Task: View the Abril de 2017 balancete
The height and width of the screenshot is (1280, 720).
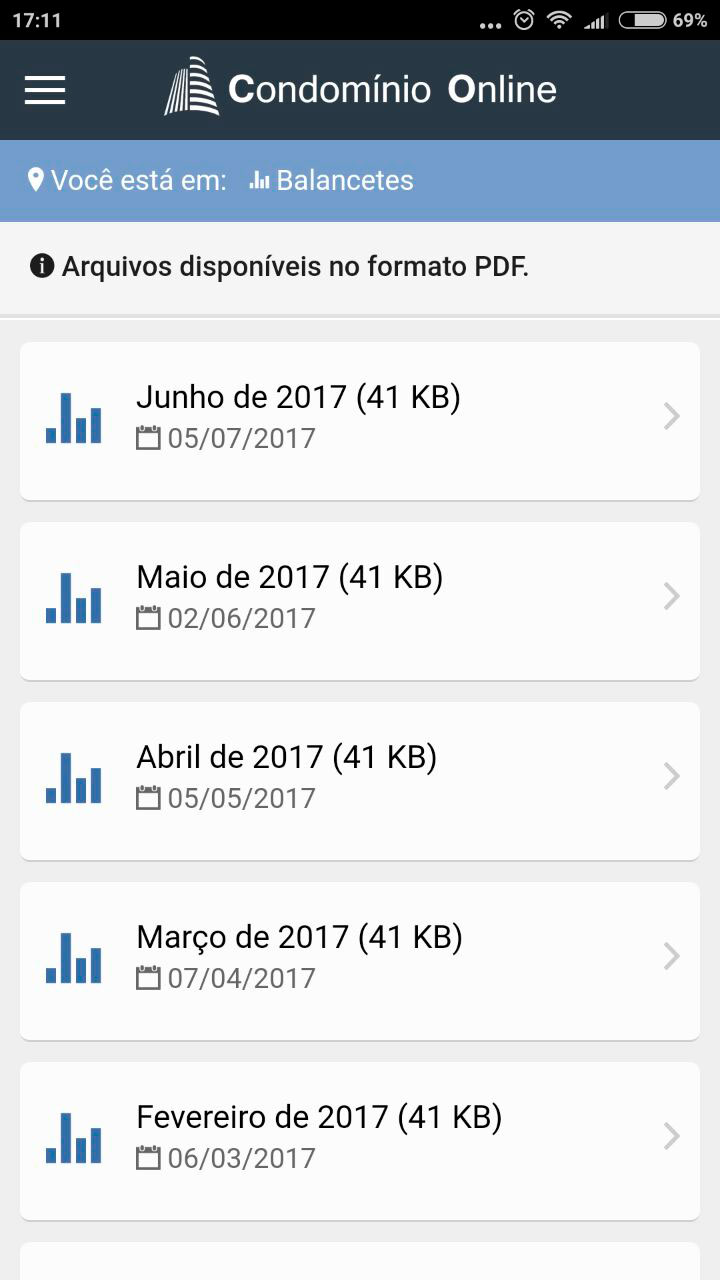Action: point(360,781)
